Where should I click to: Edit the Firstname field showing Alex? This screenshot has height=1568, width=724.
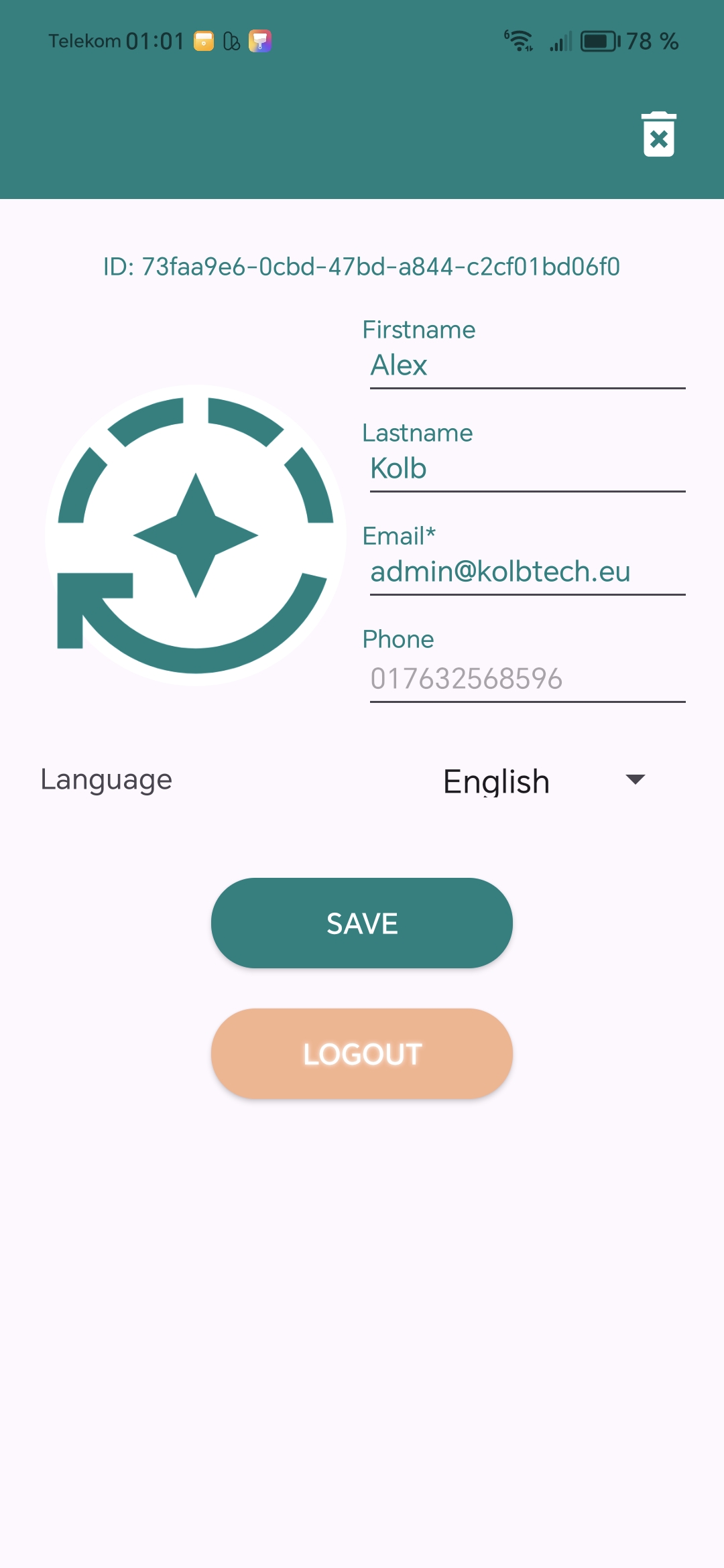click(x=528, y=366)
